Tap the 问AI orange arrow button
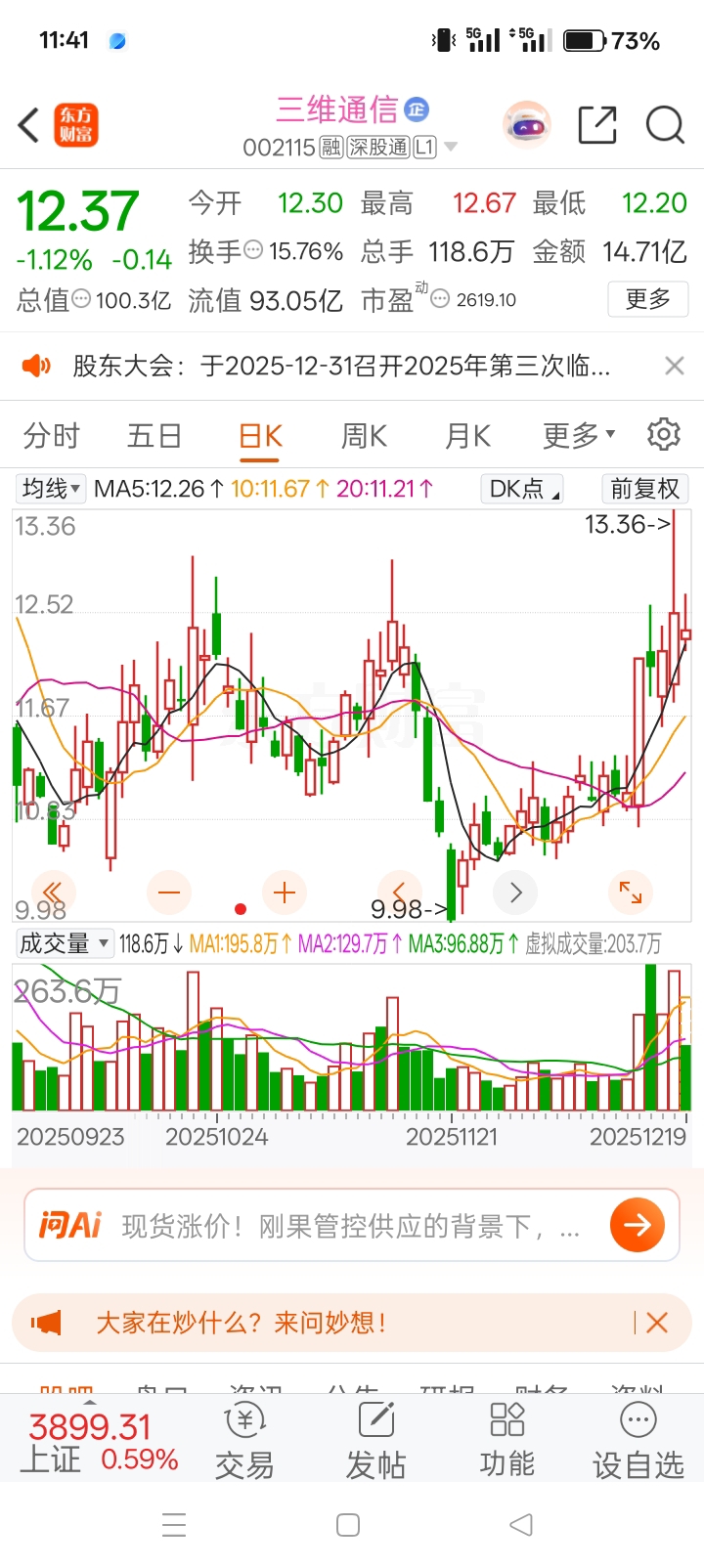The width and height of the screenshot is (704, 1568). click(638, 1225)
